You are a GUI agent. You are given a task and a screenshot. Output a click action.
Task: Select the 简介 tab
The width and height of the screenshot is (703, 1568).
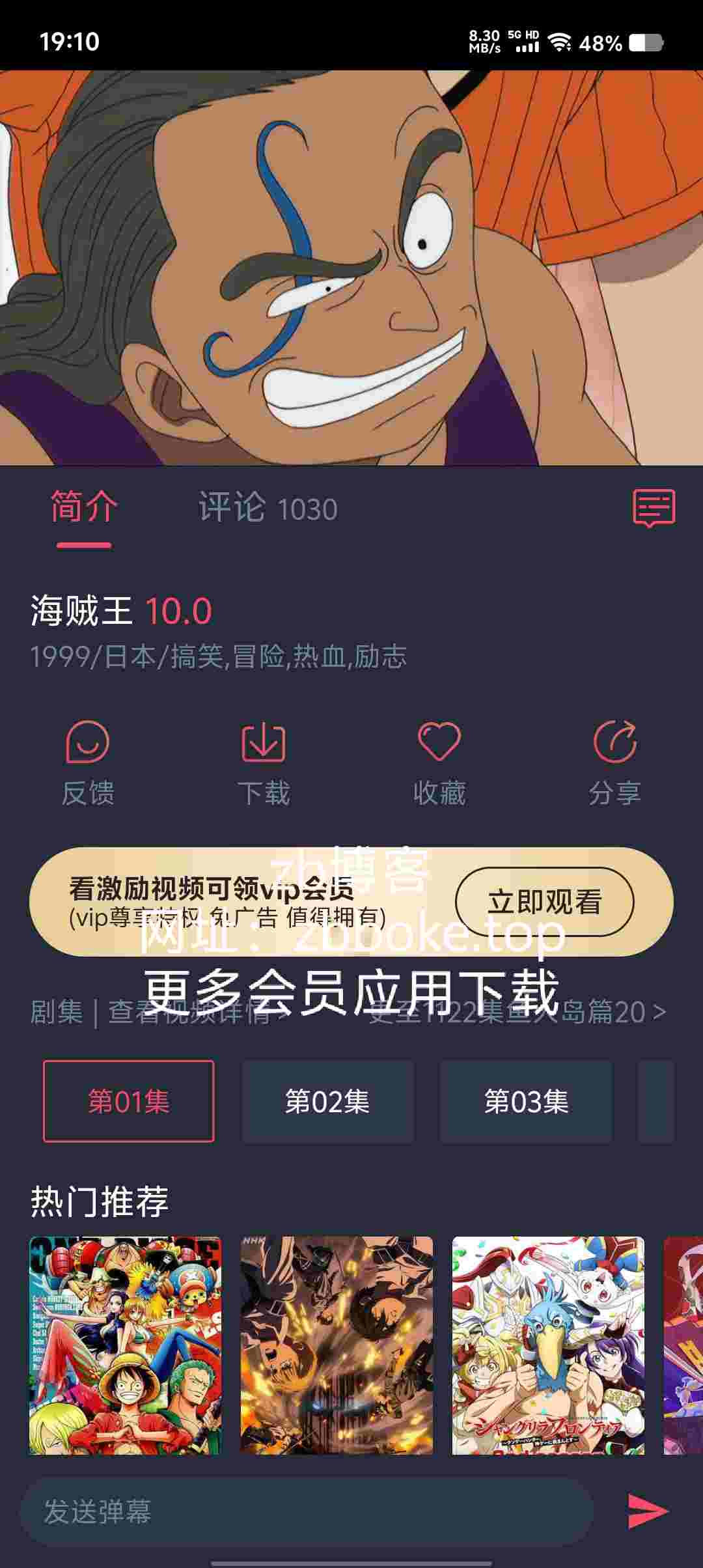84,507
